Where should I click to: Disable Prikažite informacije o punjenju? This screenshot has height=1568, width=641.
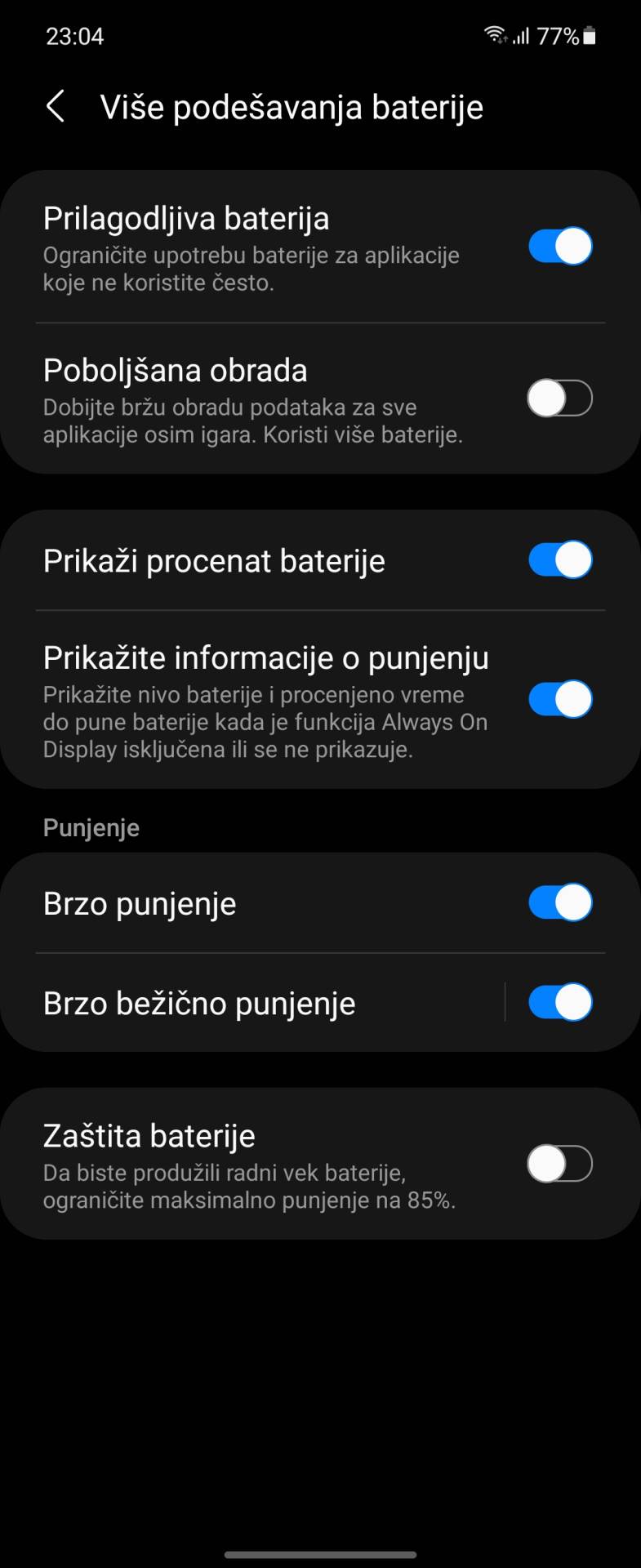pyautogui.click(x=559, y=698)
